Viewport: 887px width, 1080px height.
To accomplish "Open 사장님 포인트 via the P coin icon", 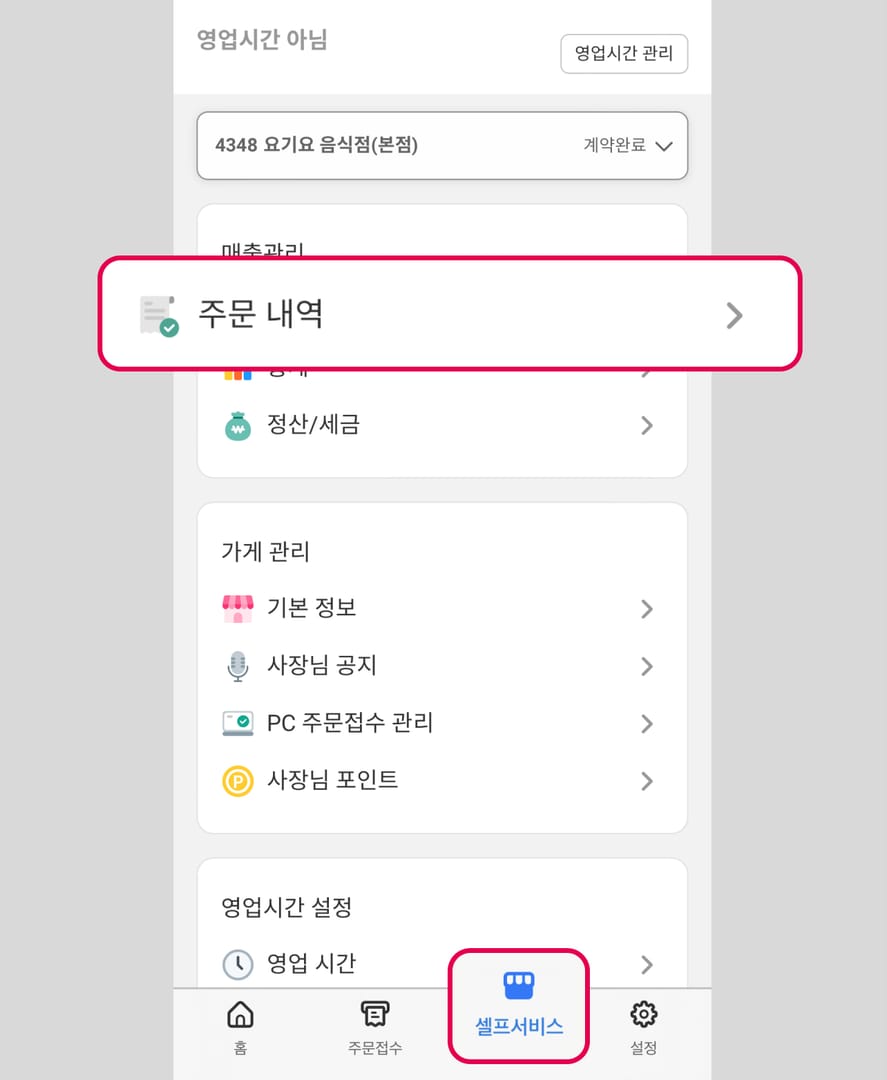I will click(x=236, y=781).
